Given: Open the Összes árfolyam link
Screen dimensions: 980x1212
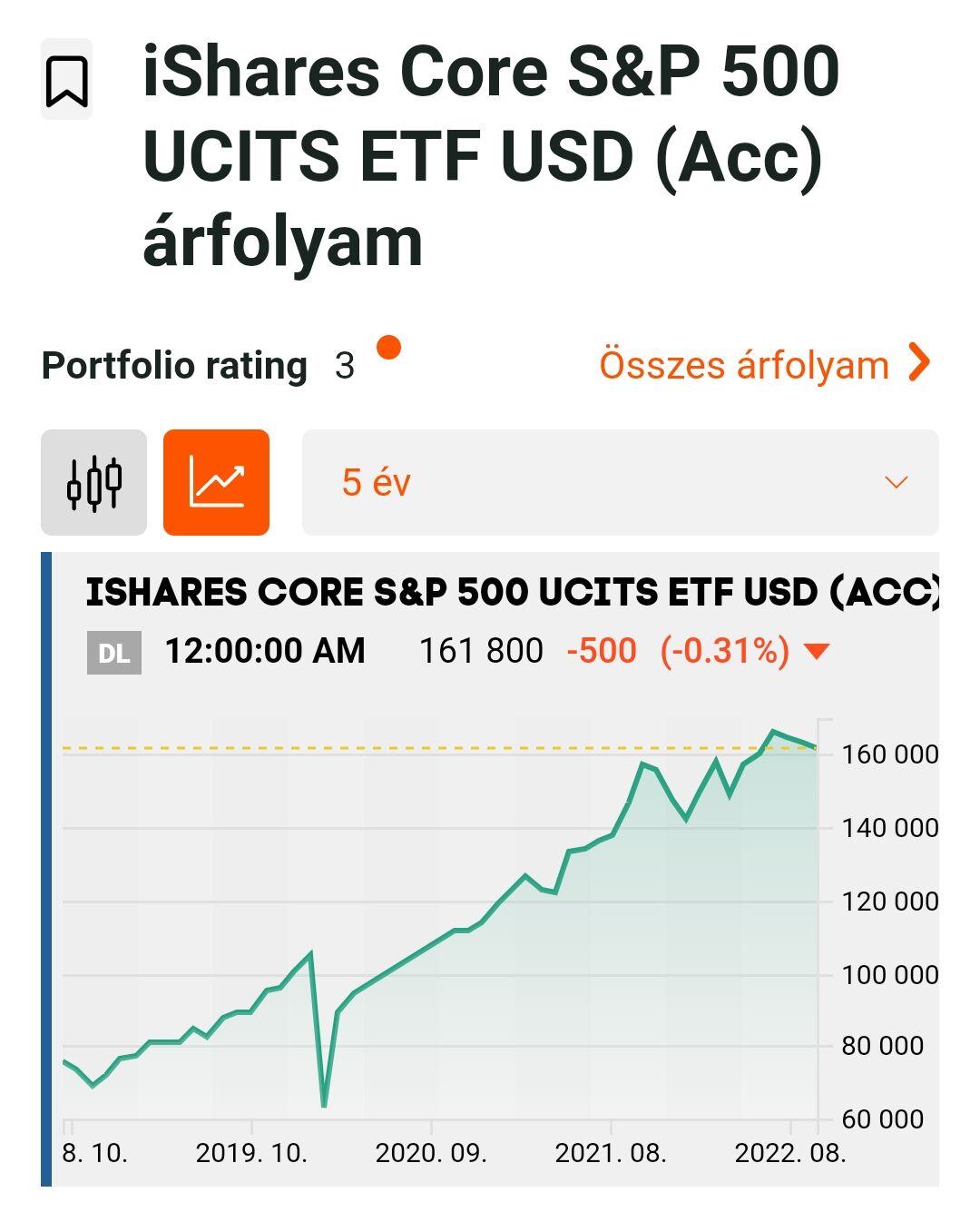Looking at the screenshot, I should (x=764, y=365).
